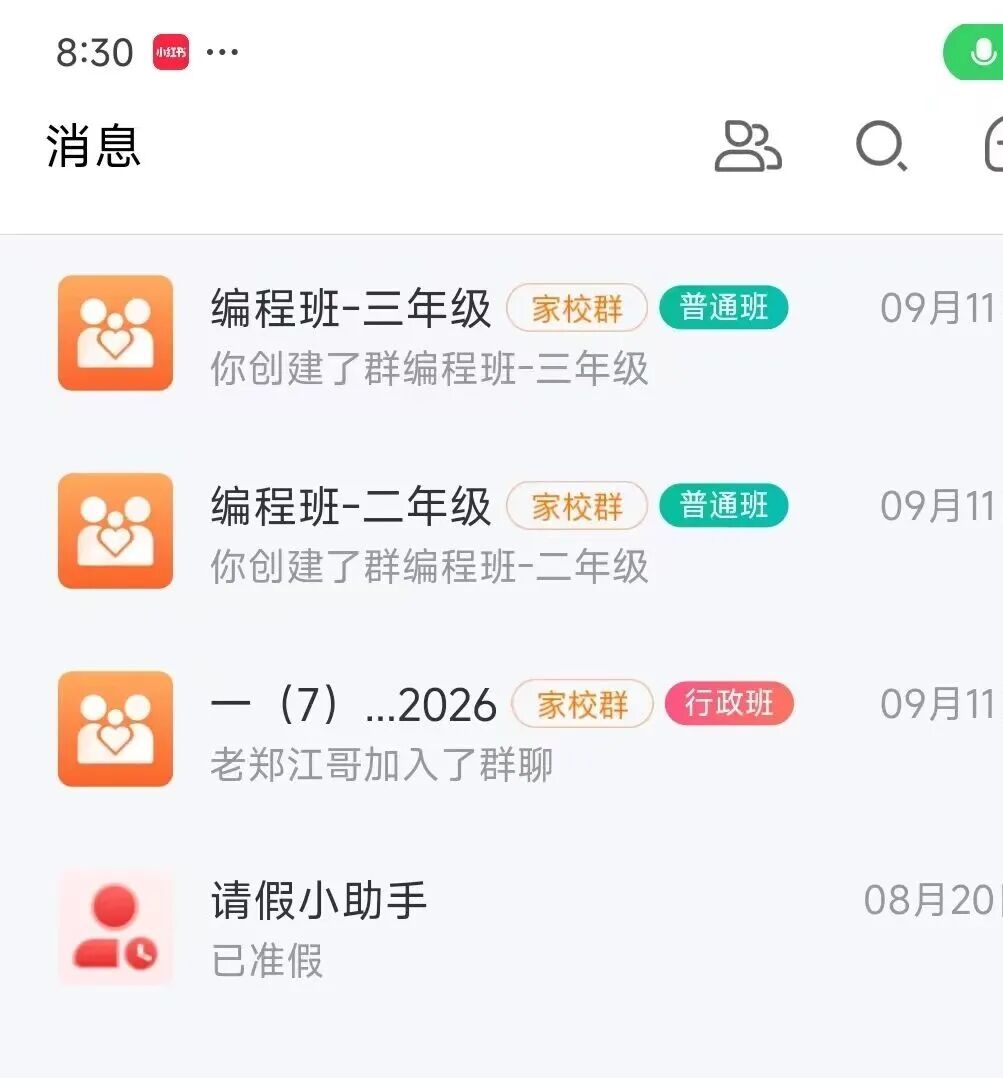Screen dimensions: 1003x1078
Task: Tap the 8:30 clock in the status bar
Action: pyautogui.click(x=95, y=52)
